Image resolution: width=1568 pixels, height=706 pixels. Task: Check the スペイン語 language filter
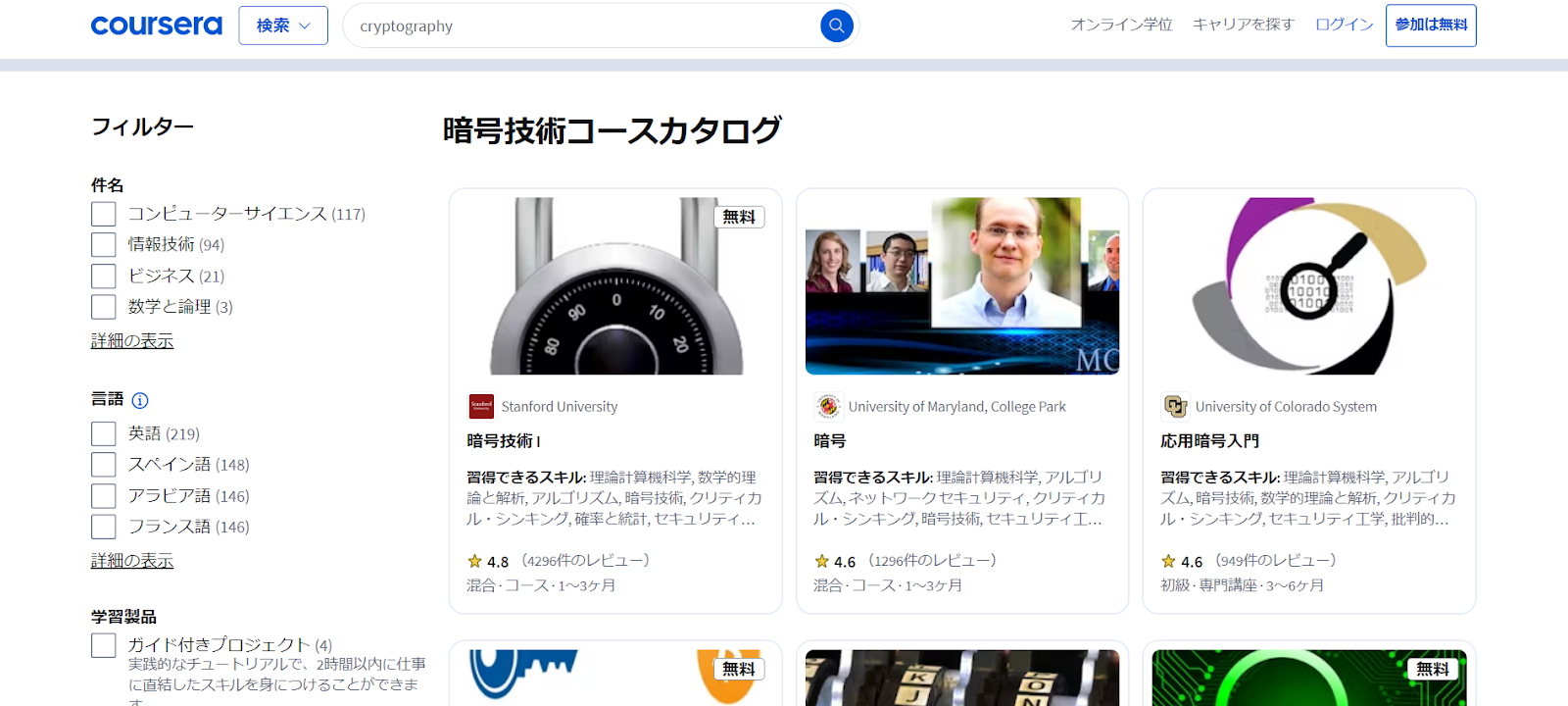pos(104,464)
